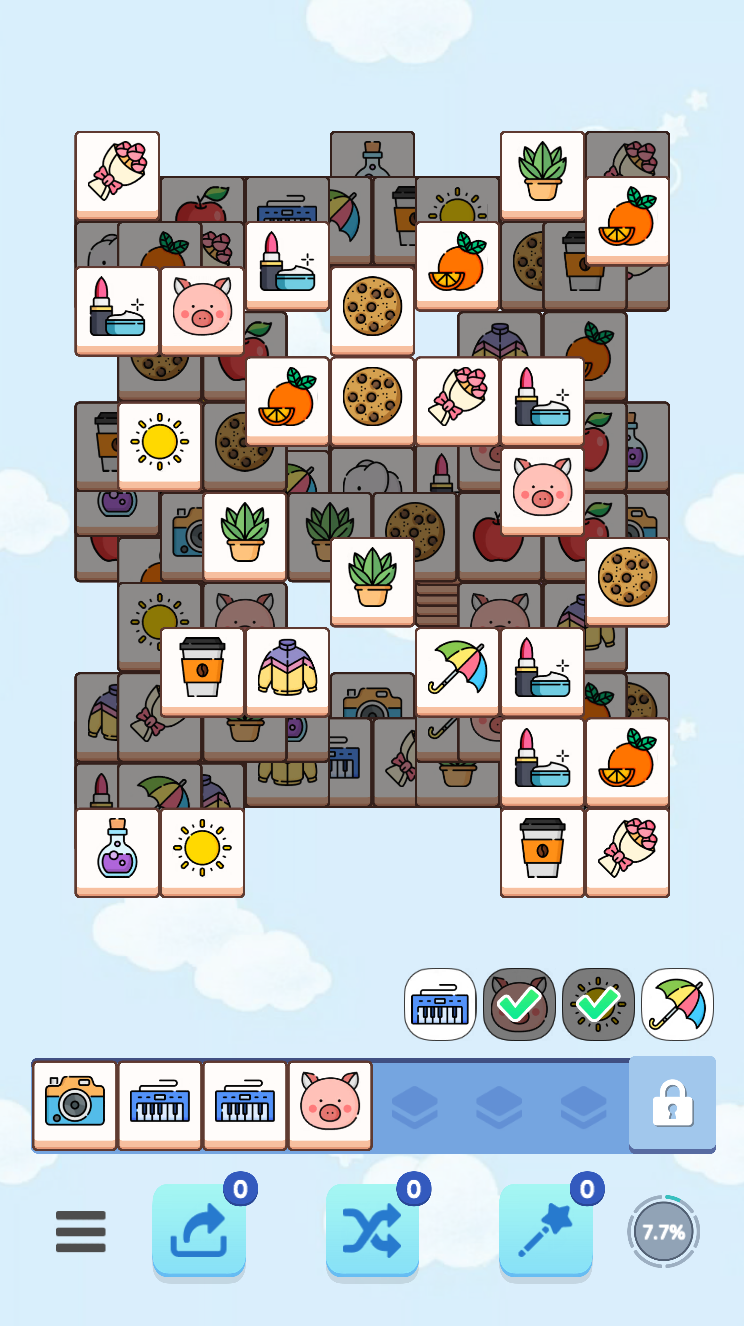Unlock the extra tray slot
This screenshot has width=744, height=1326.
[672, 1103]
